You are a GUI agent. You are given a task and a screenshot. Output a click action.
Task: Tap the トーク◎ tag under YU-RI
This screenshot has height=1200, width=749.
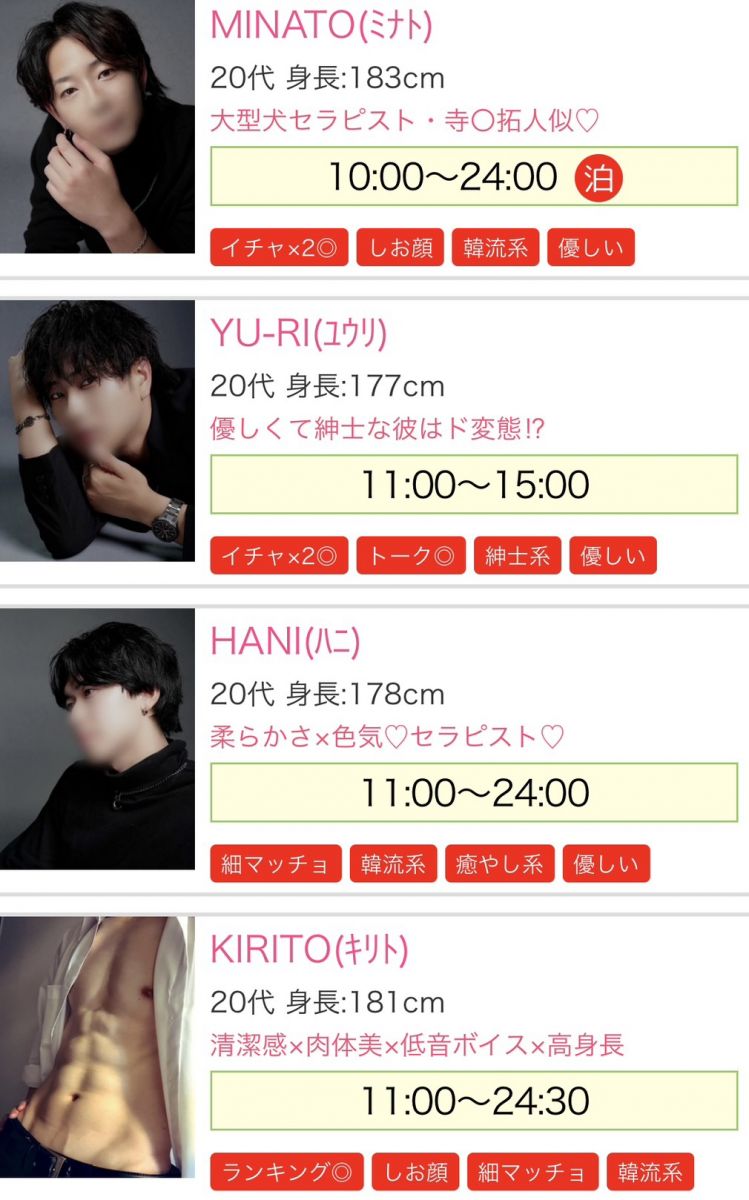point(411,556)
